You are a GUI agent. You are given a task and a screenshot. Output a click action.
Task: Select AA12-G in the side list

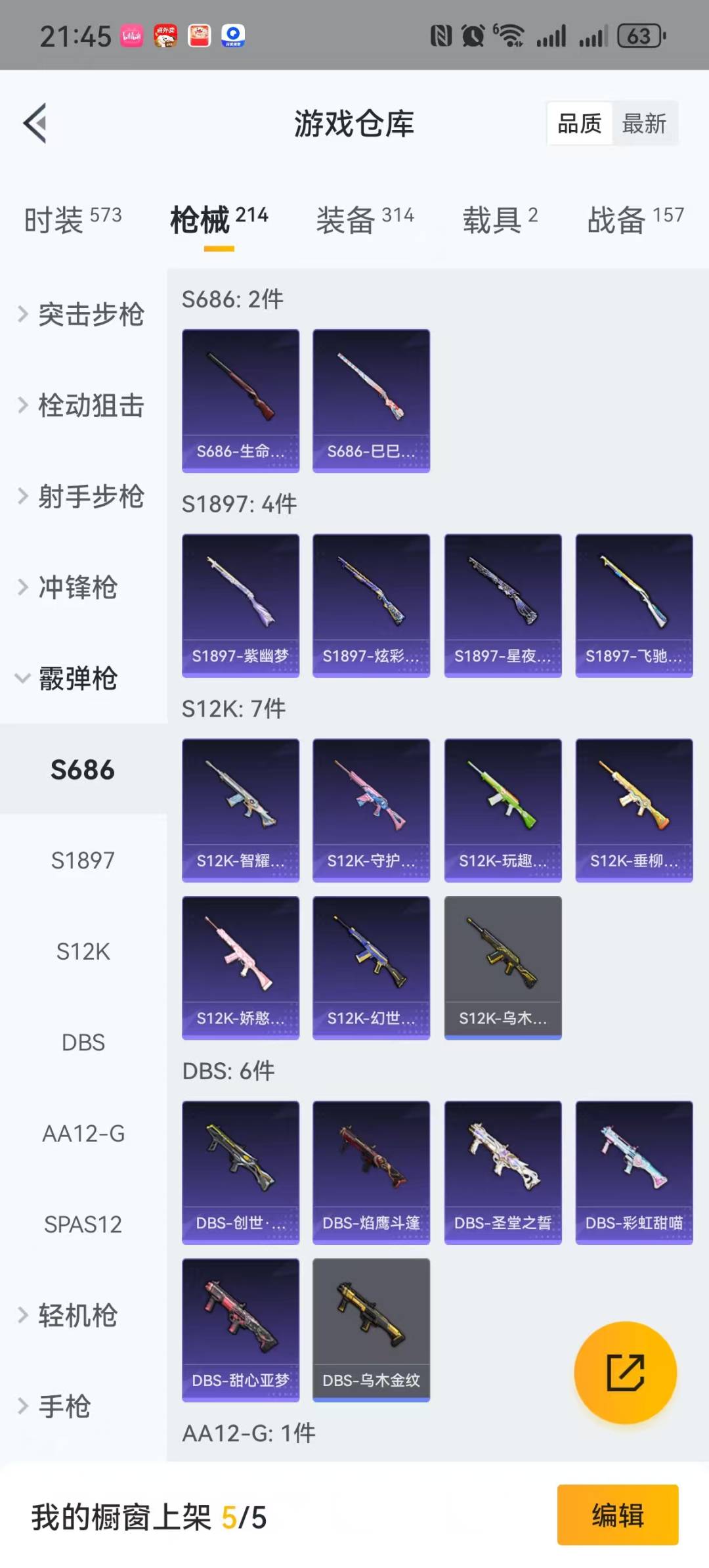83,1133
